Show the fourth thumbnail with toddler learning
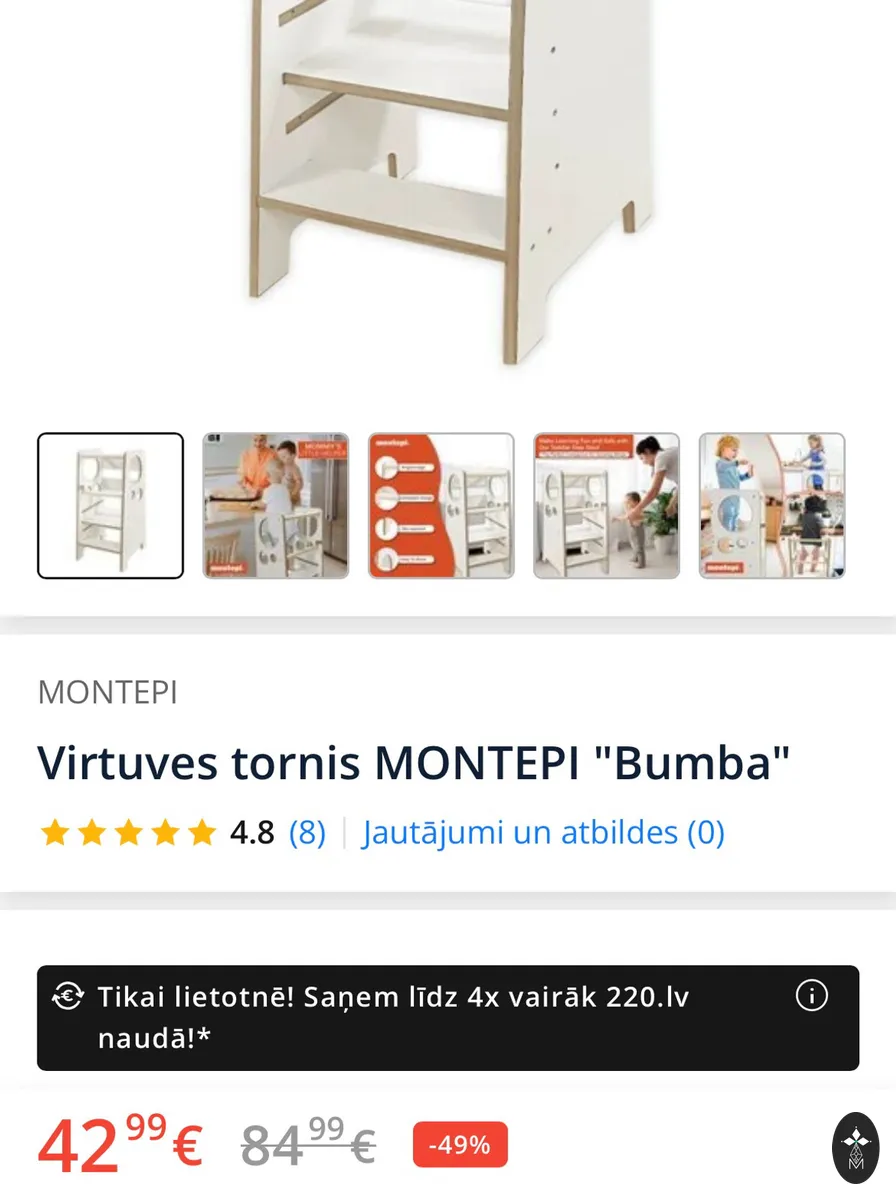This screenshot has width=896, height=1200. point(607,506)
